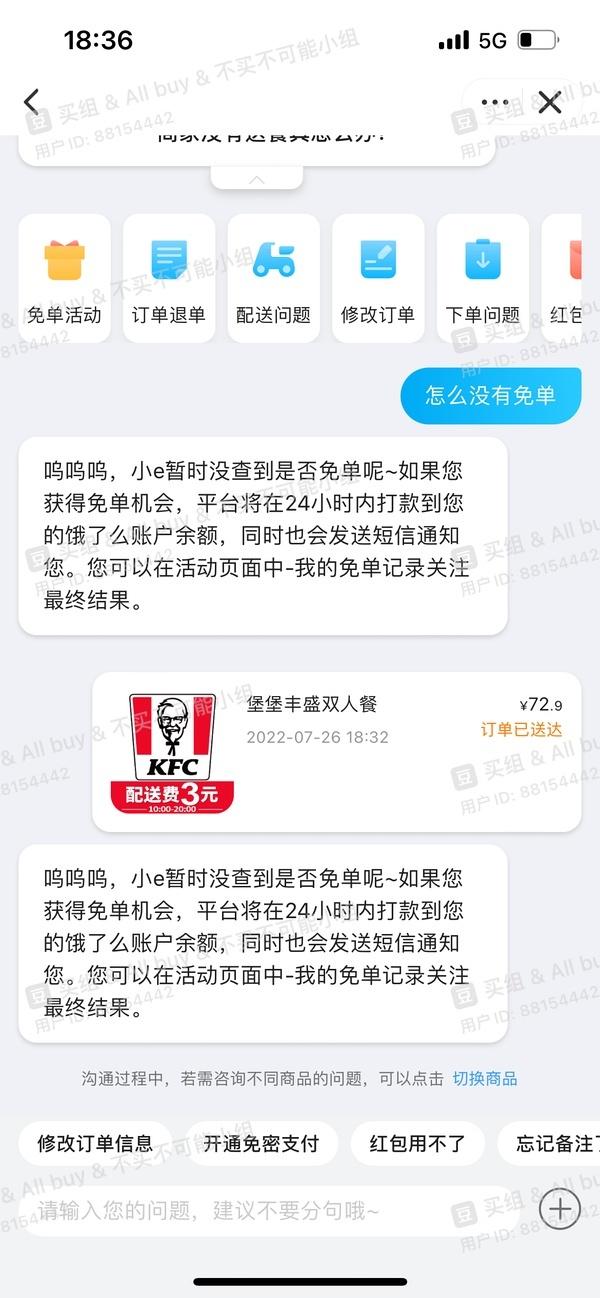Screen dimensions: 600x1298
Task: Open the three-dot more options menu
Action: (495, 102)
